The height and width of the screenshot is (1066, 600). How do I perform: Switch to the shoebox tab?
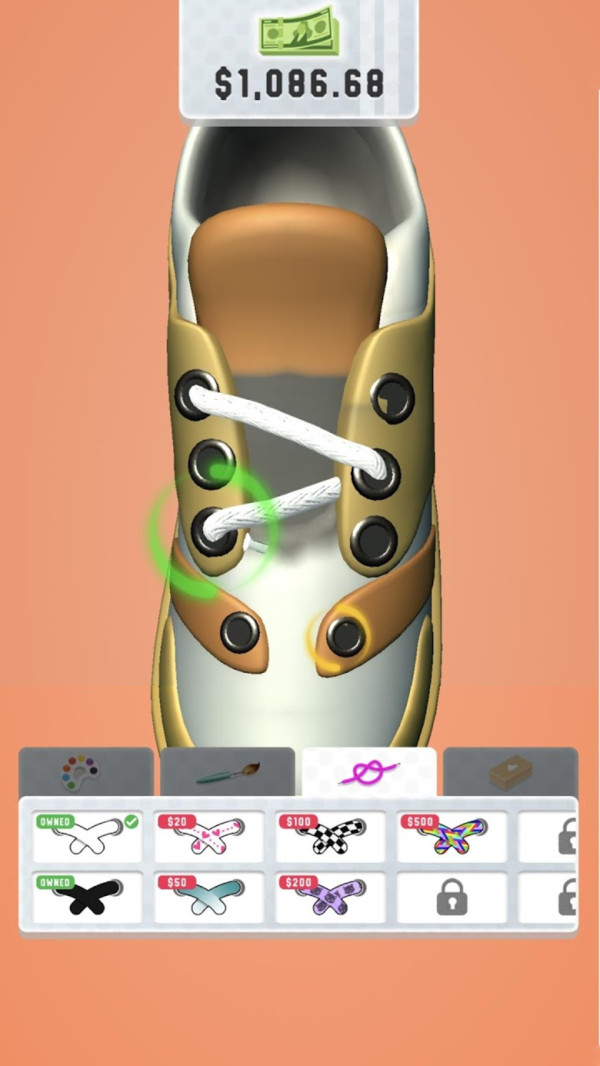tap(510, 771)
